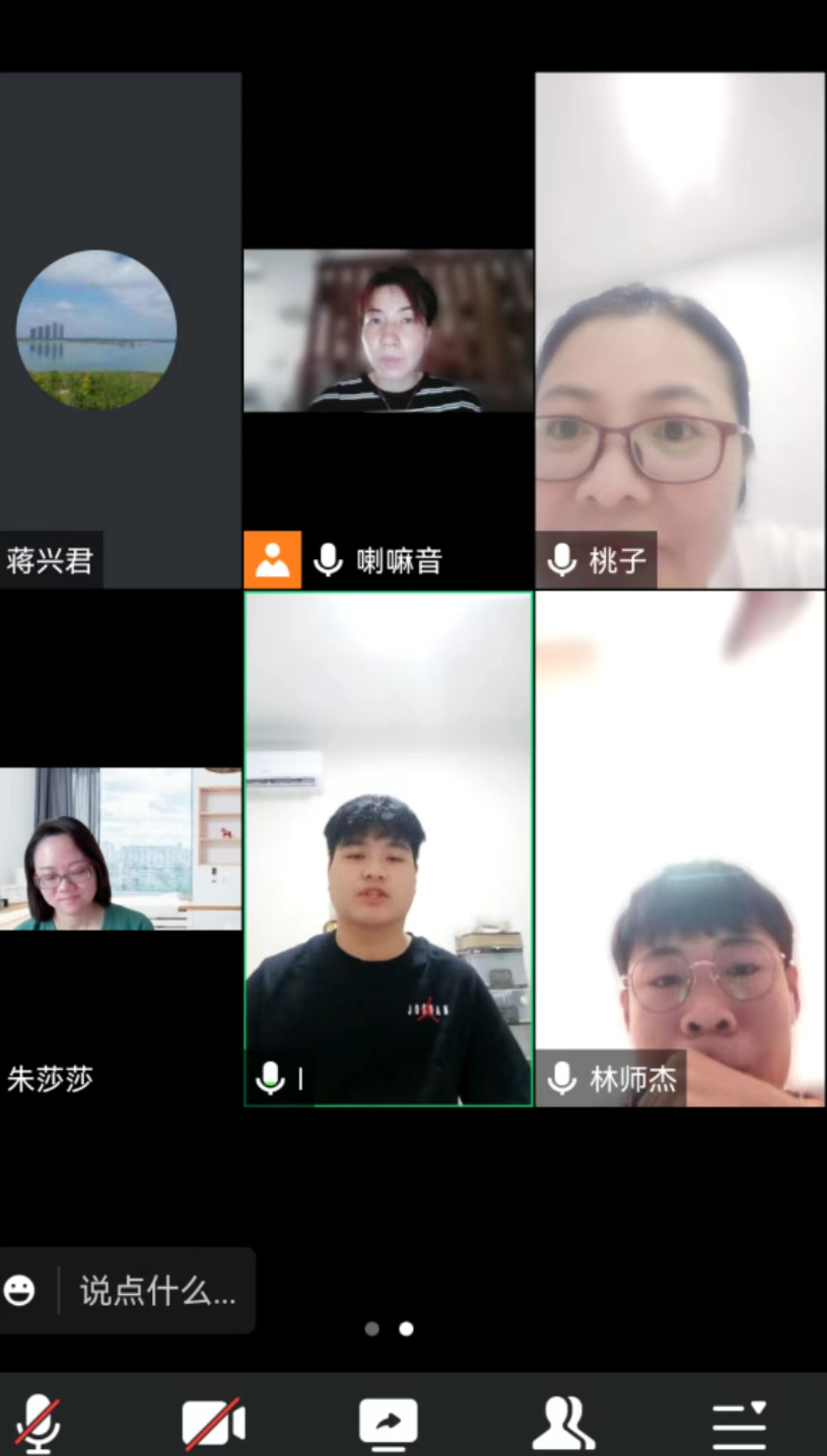Image resolution: width=827 pixels, height=1456 pixels.
Task: Turn on the camera
Action: 213,1422
